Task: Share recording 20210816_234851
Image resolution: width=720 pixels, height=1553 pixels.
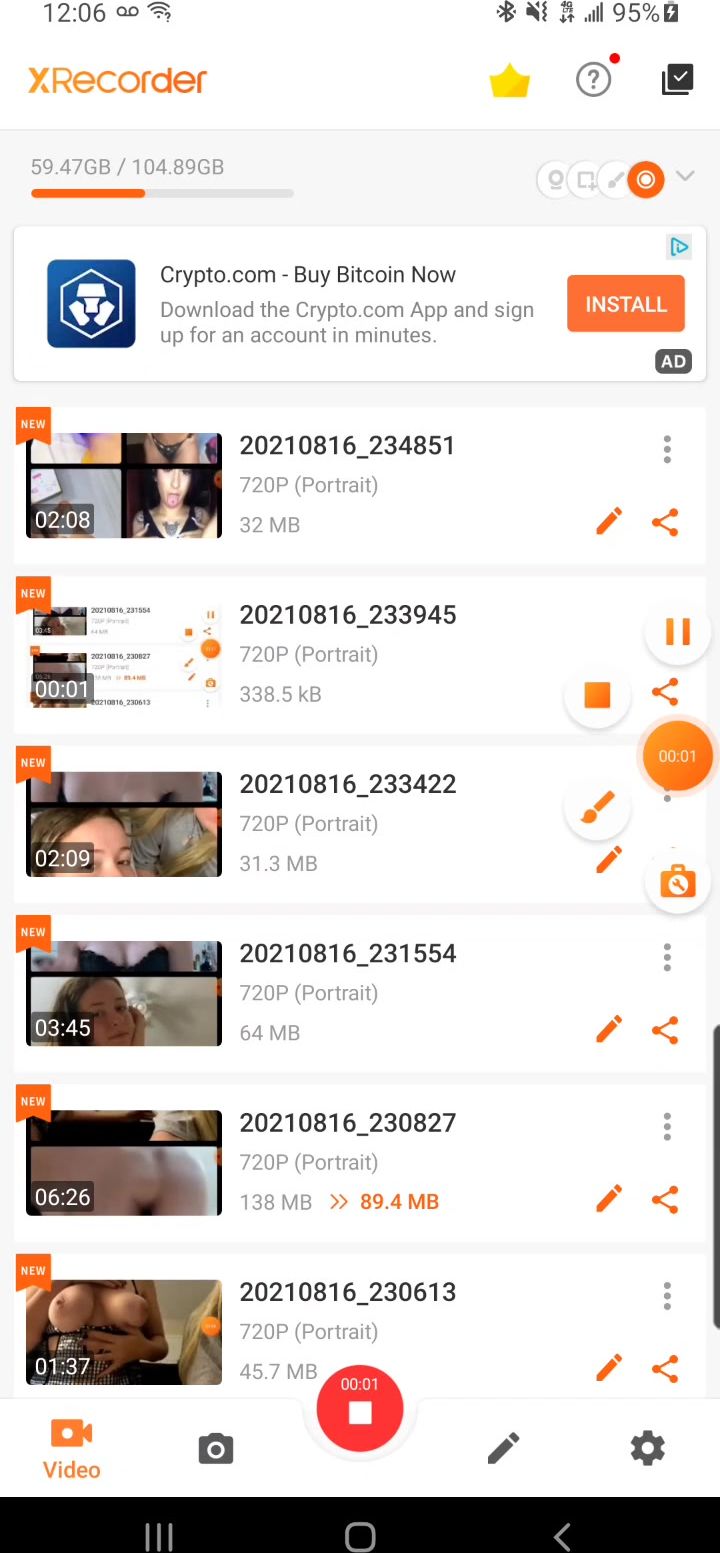Action: coord(665,522)
